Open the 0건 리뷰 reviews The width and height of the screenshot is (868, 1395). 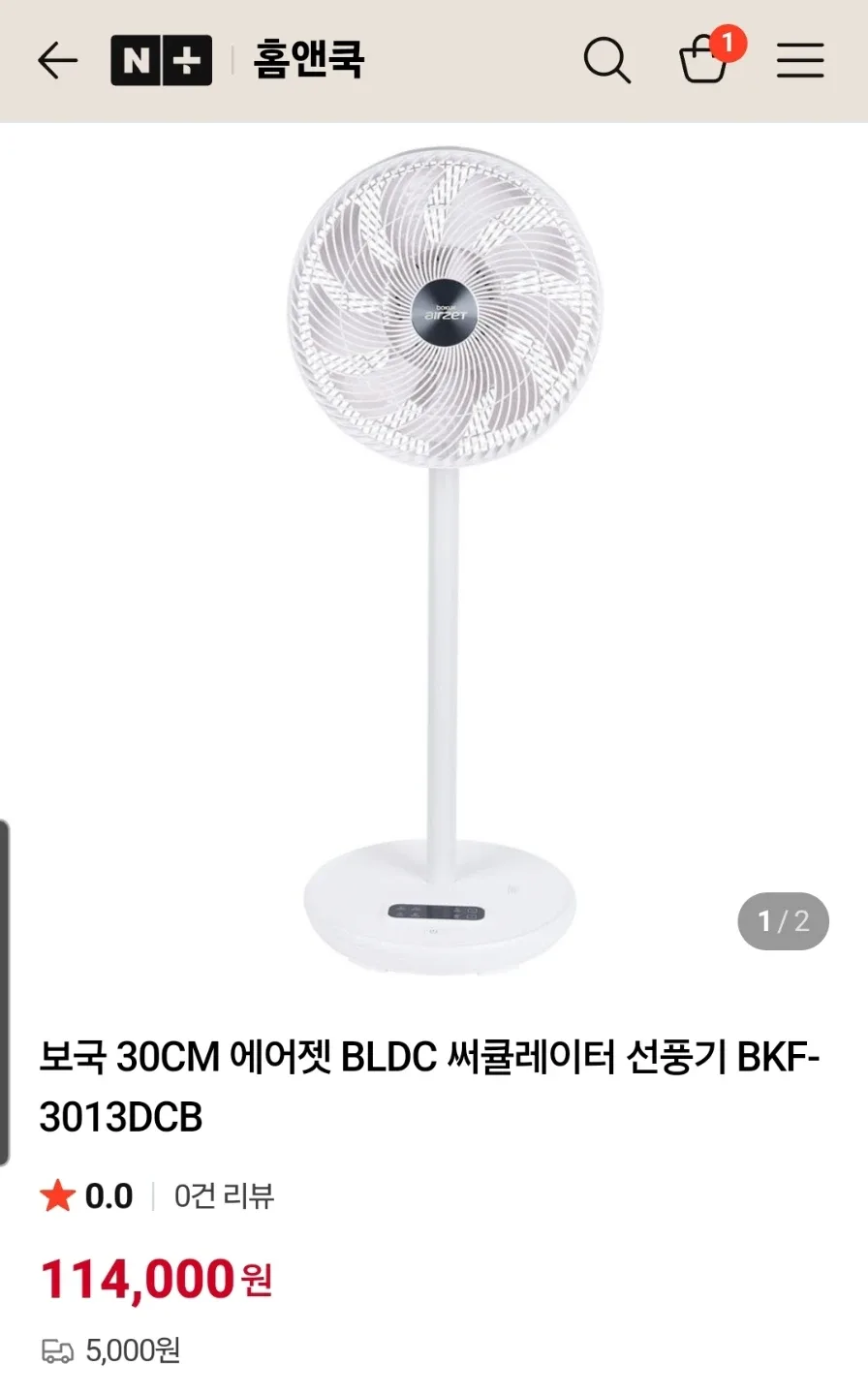(x=224, y=1196)
